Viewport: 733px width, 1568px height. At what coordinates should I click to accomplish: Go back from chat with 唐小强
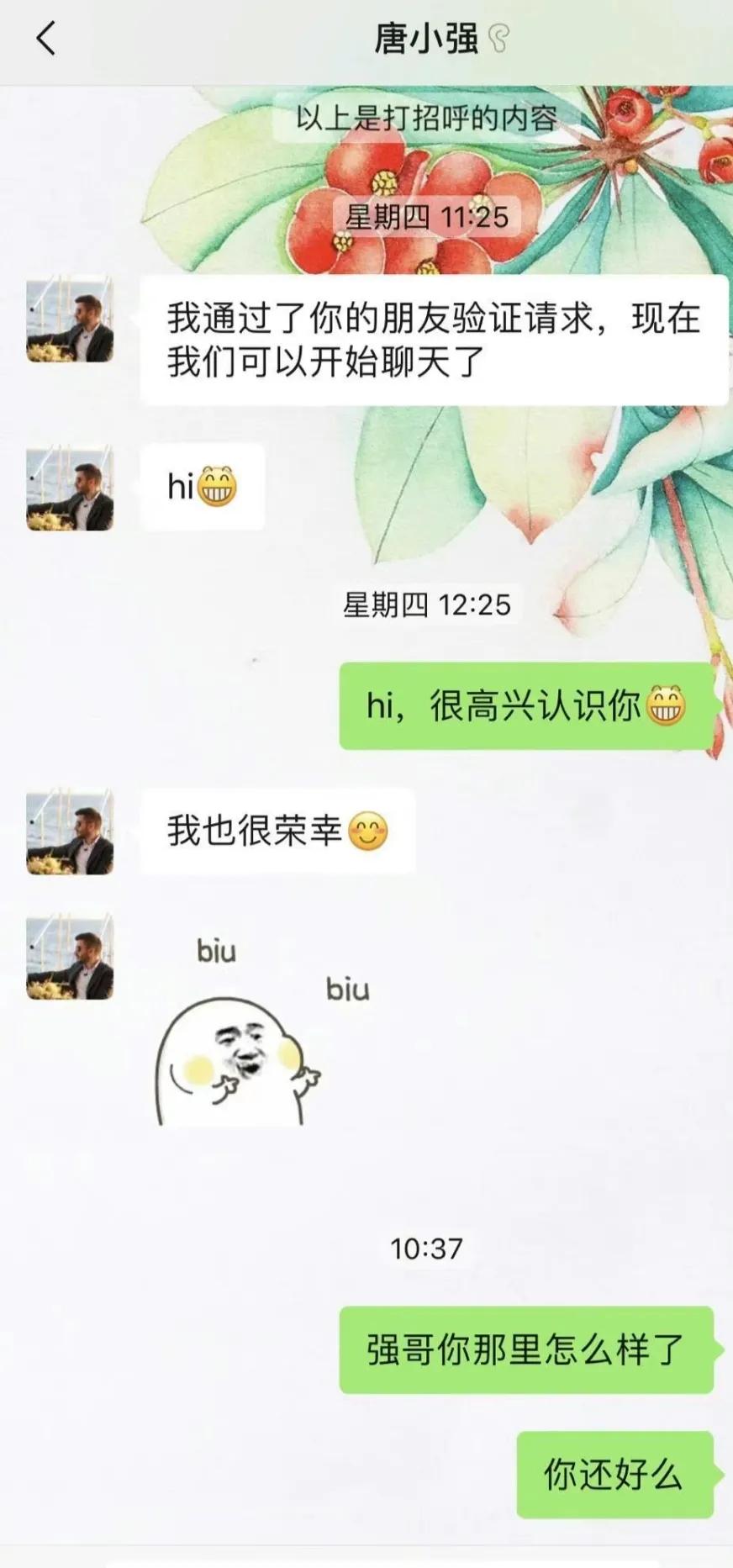46,39
